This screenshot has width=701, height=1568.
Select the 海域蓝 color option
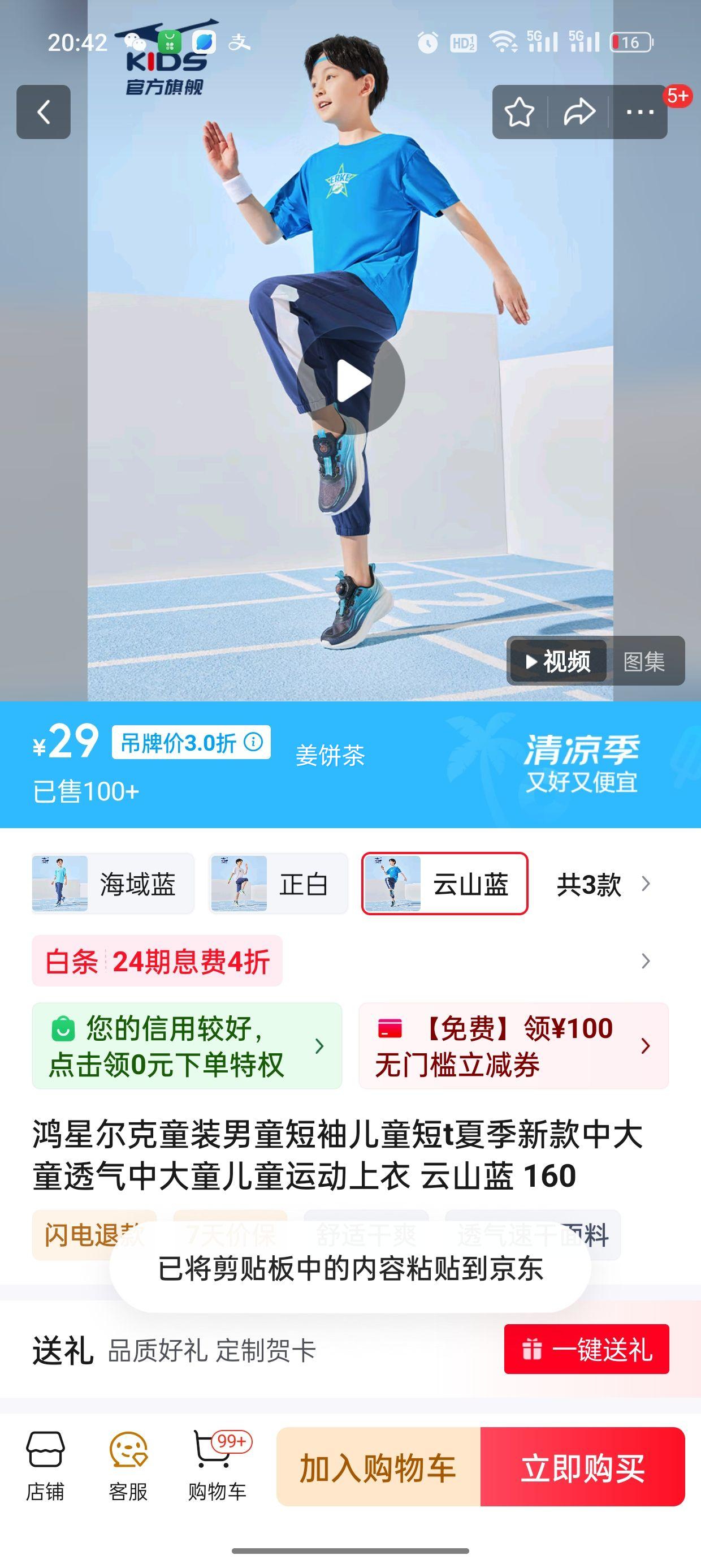point(113,884)
